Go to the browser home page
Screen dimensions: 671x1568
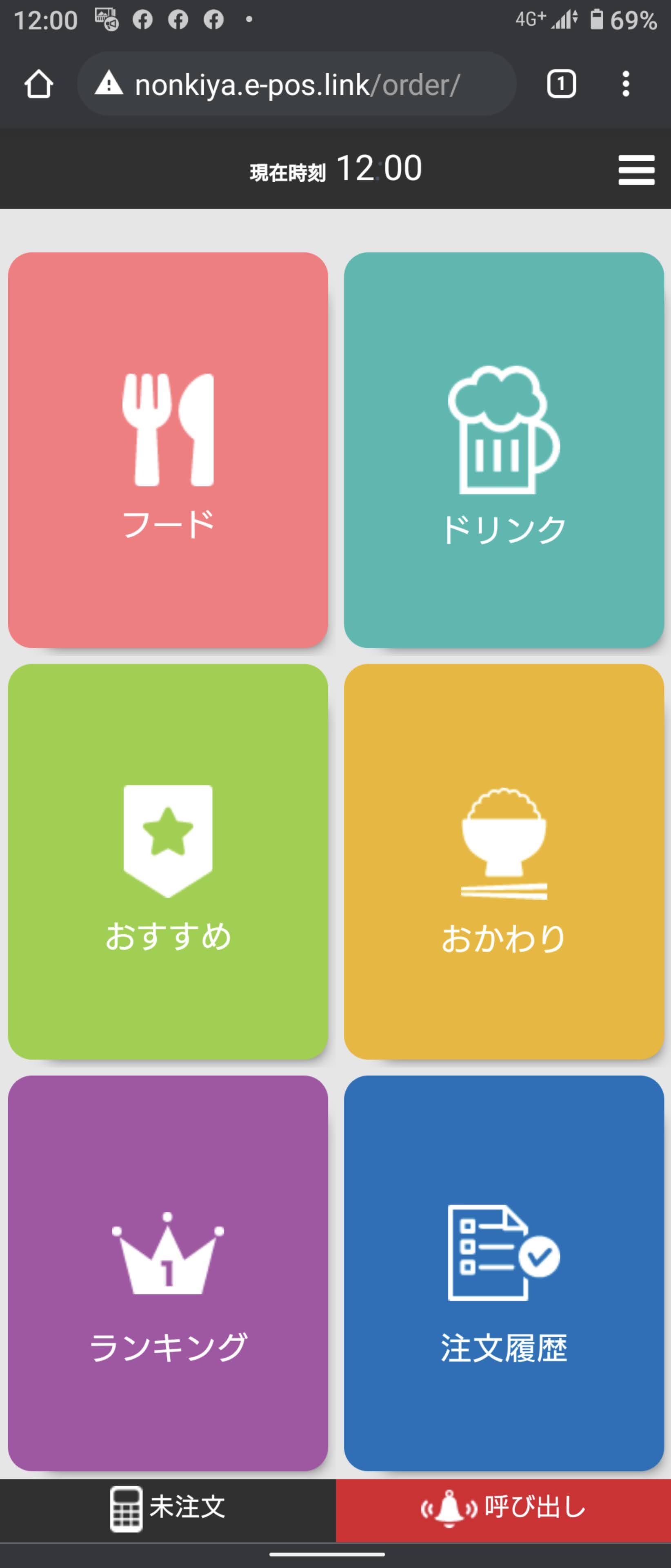[x=39, y=84]
